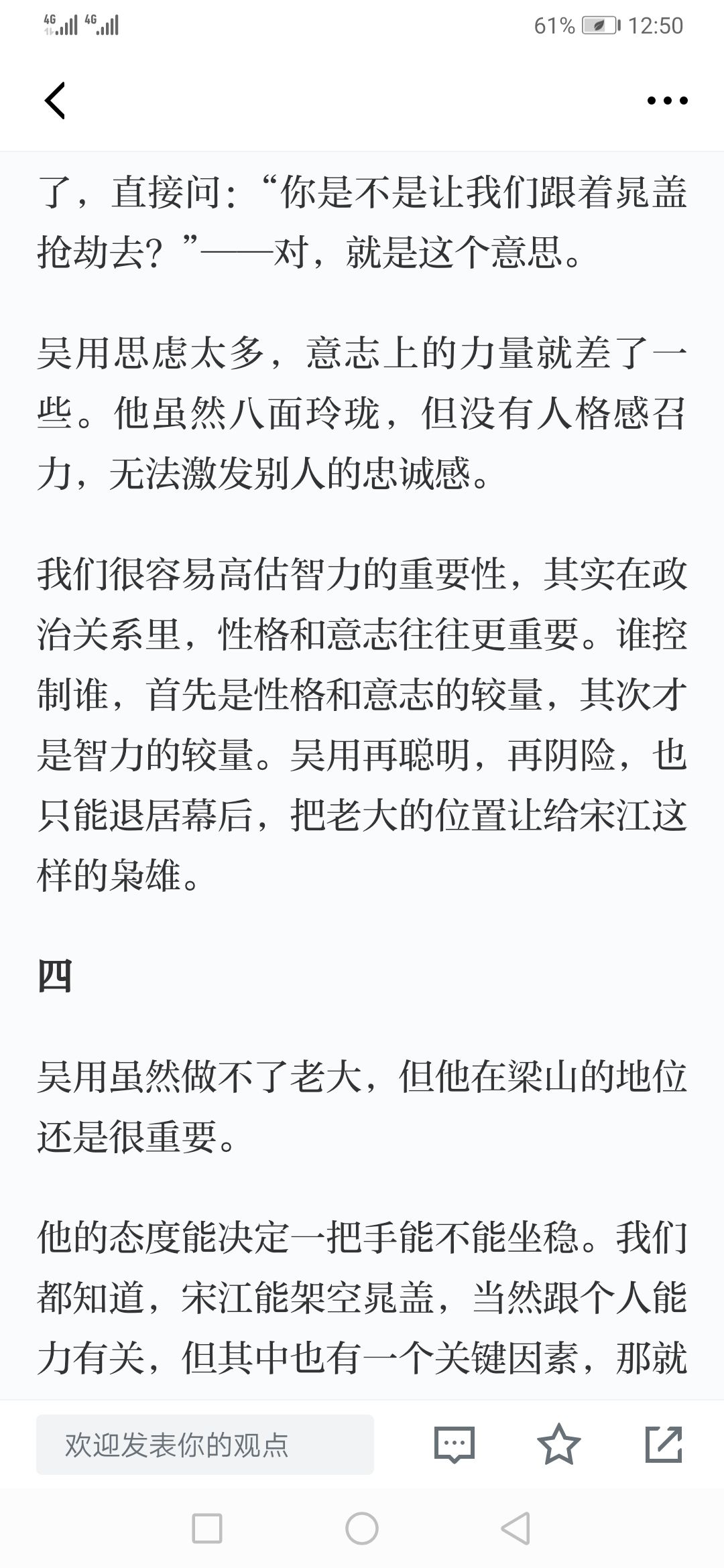Viewport: 724px width, 1568px height.
Task: Tap the system home button
Action: pyautogui.click(x=362, y=1528)
